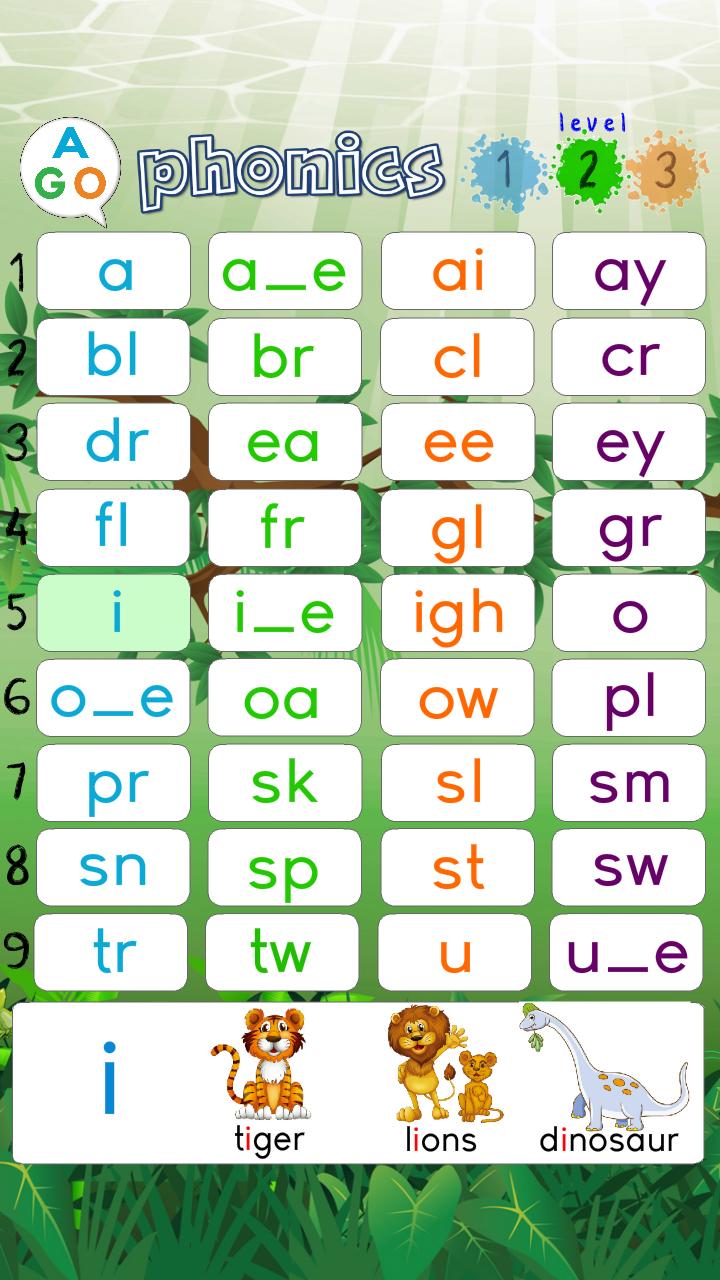Select the 'ow' sound tile
The image size is (720, 1280).
pos(457,697)
